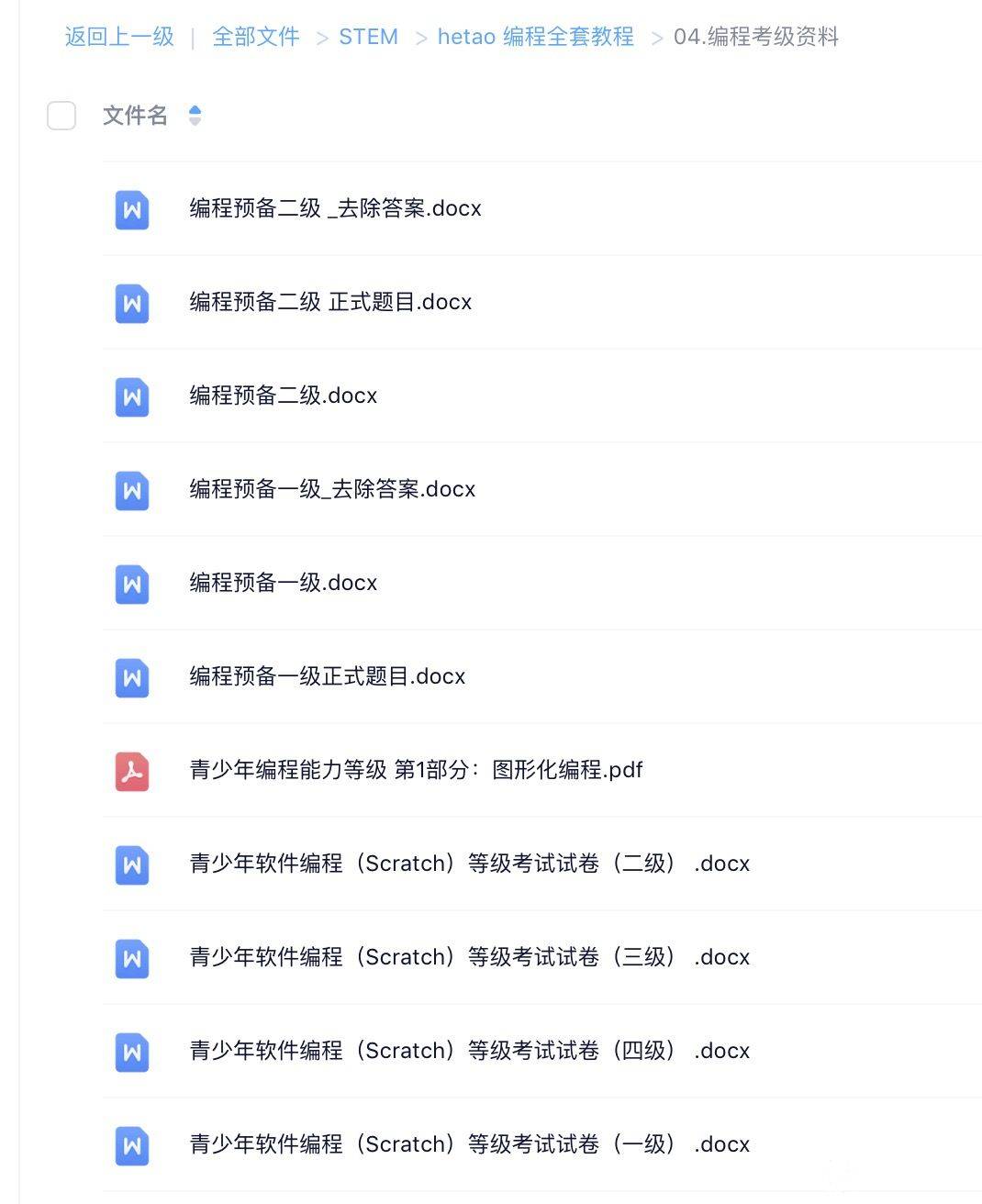Open the file 编程预备二级.docx
Image resolution: width=982 pixels, height=1204 pixels.
(283, 396)
